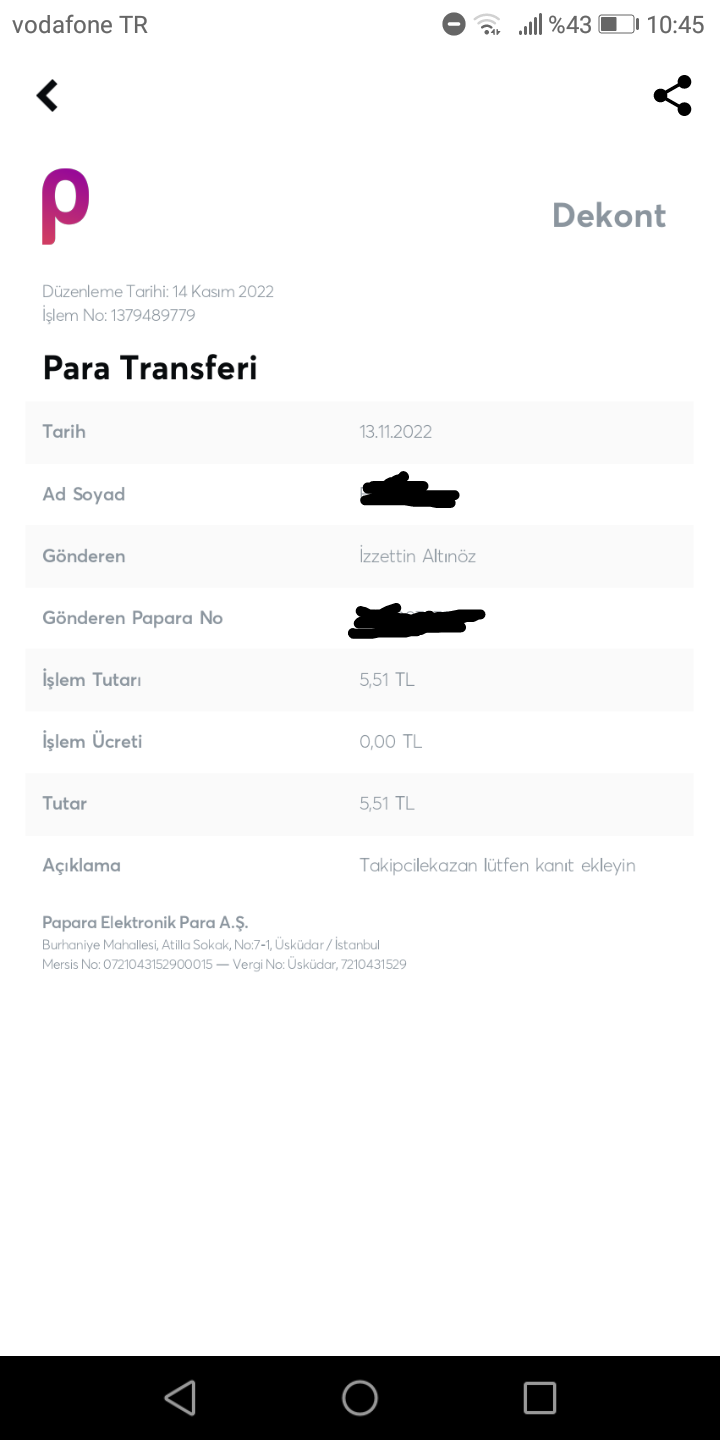Go to the phone's home screen
This screenshot has height=1440, width=720.
[360, 1397]
